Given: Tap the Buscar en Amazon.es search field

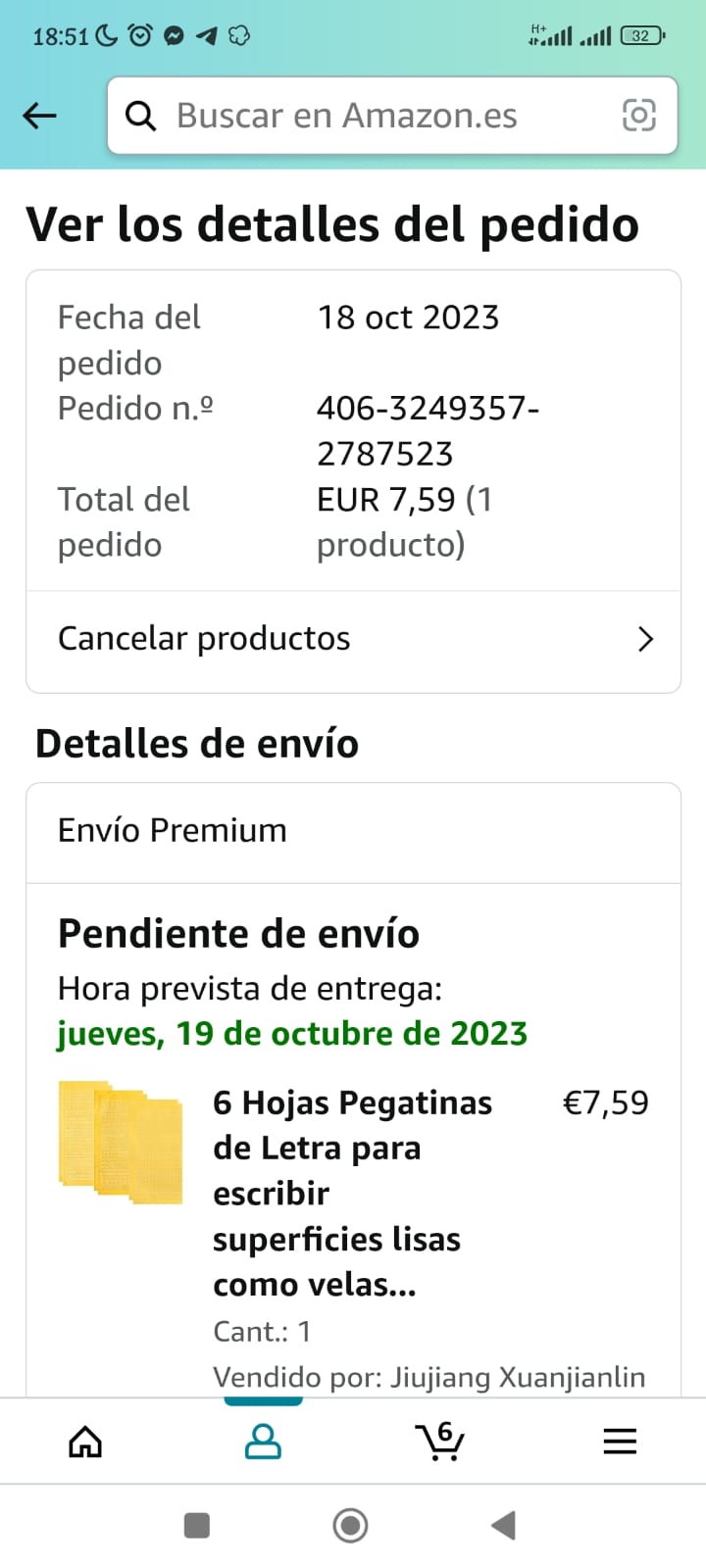Looking at the screenshot, I should [x=373, y=116].
